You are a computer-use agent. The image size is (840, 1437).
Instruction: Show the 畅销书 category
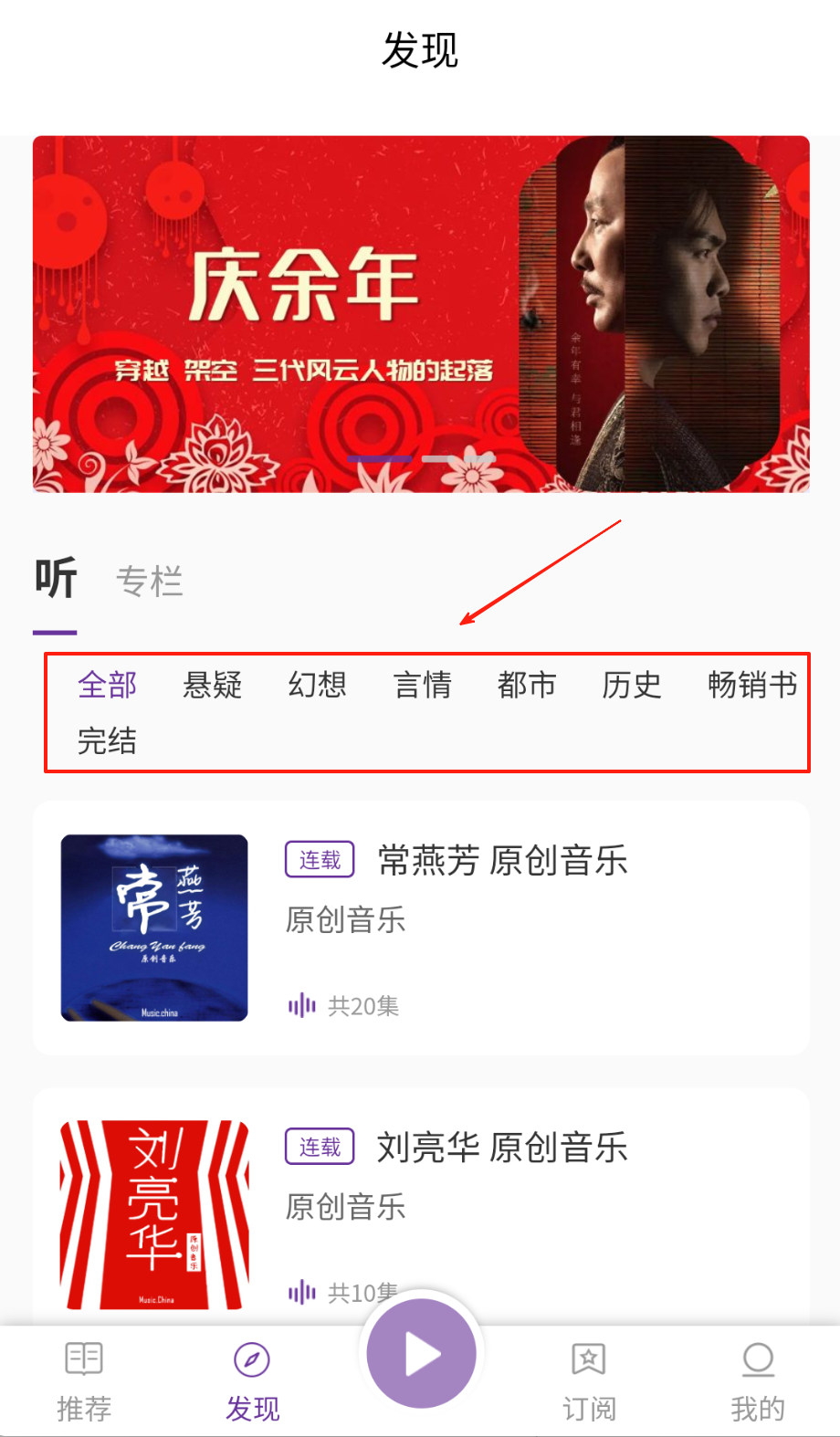point(751,685)
